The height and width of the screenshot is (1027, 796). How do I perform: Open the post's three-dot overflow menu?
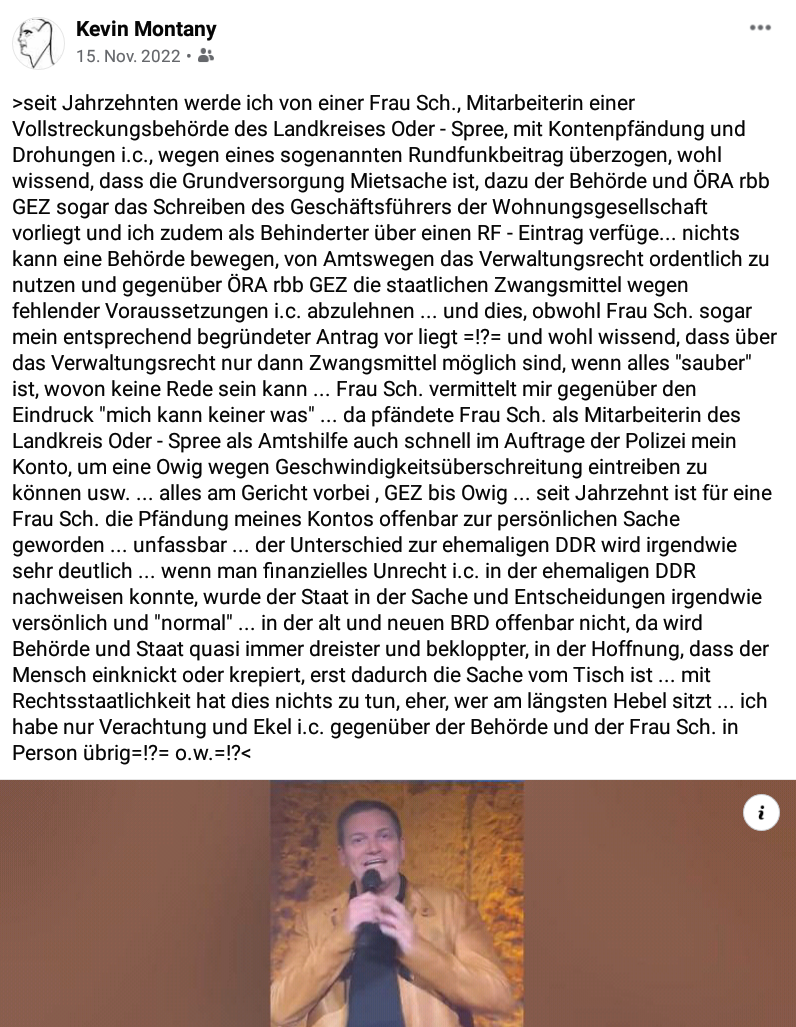pyautogui.click(x=761, y=28)
